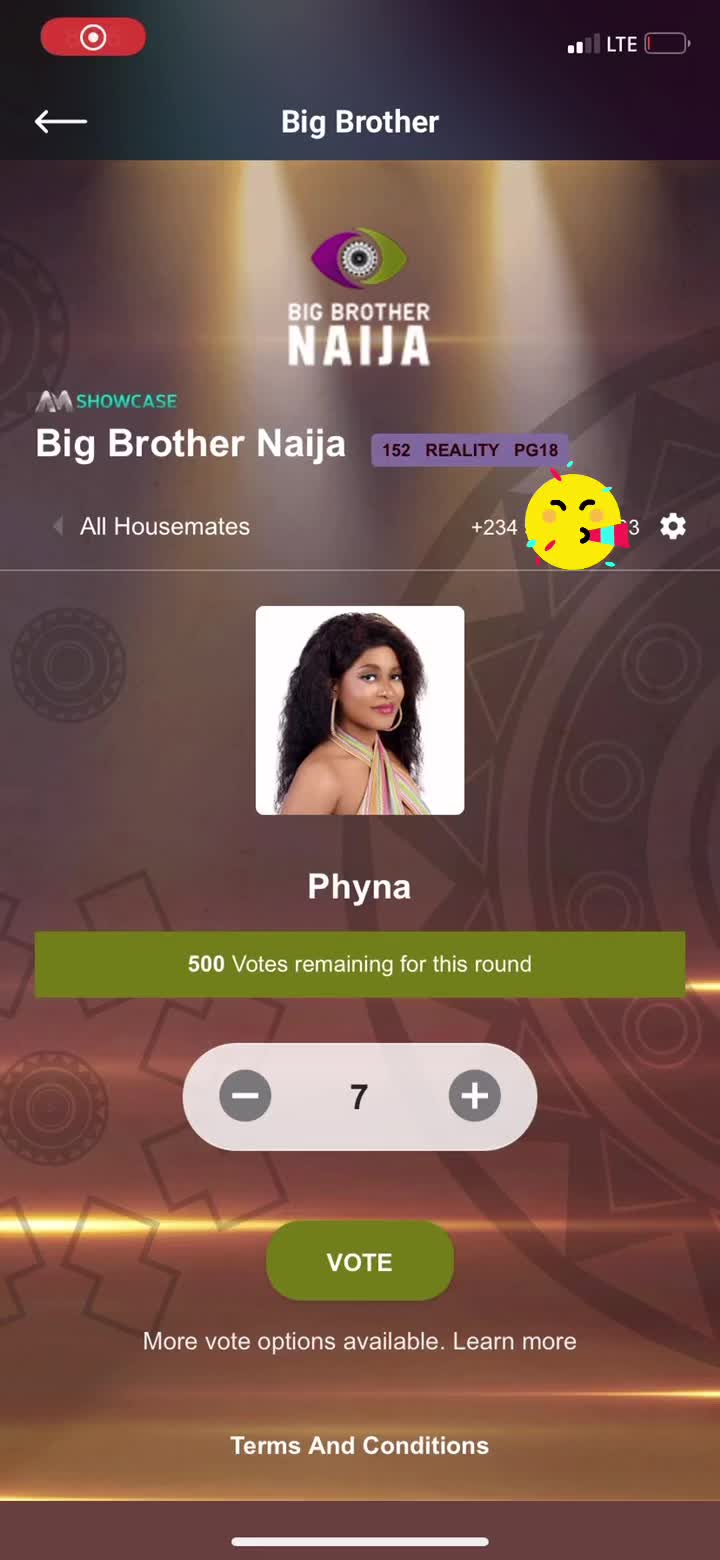Submit votes with the VOTE button
720x1560 pixels.
359,1262
